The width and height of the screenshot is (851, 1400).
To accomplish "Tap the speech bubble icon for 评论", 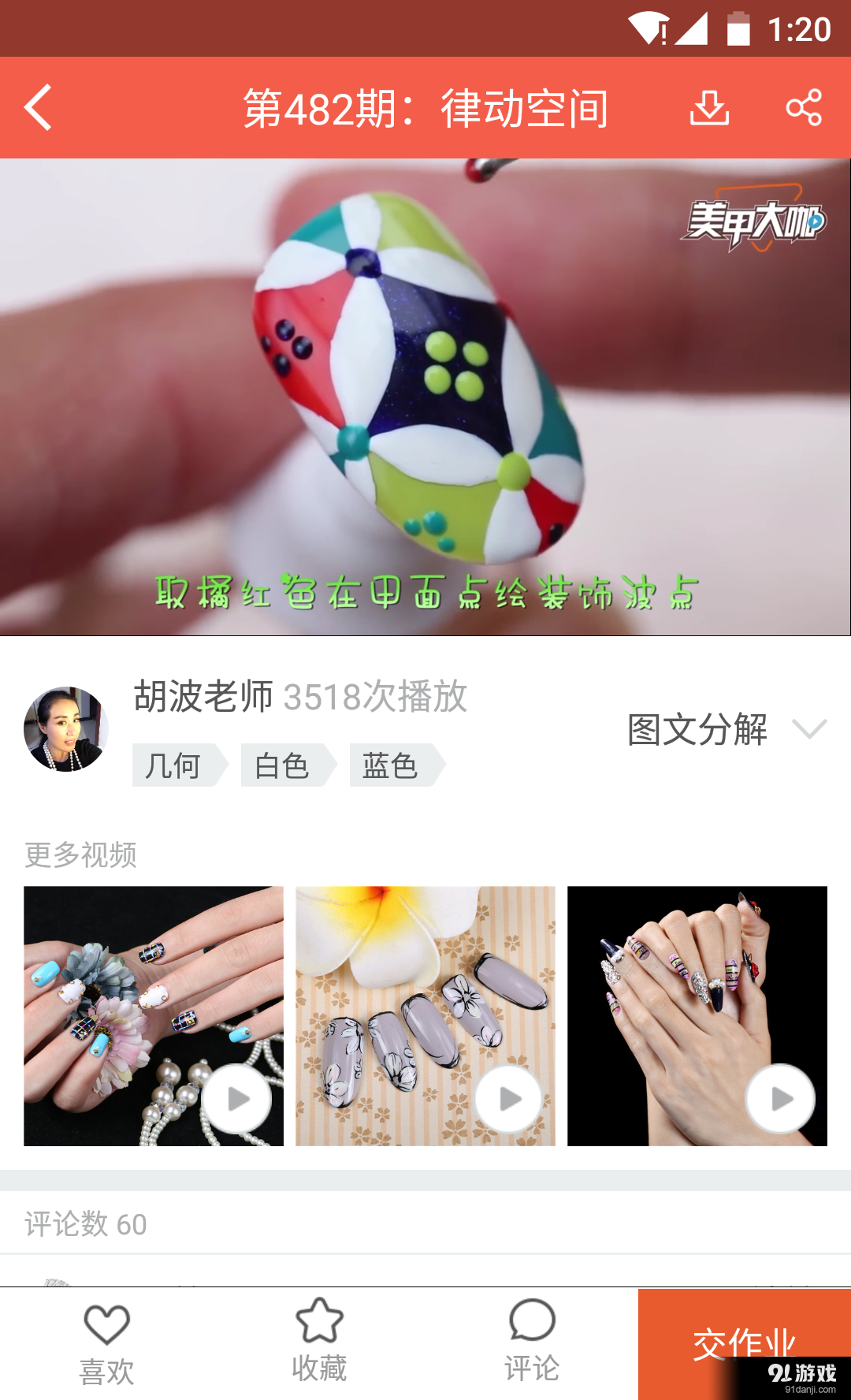I will pos(532,1323).
